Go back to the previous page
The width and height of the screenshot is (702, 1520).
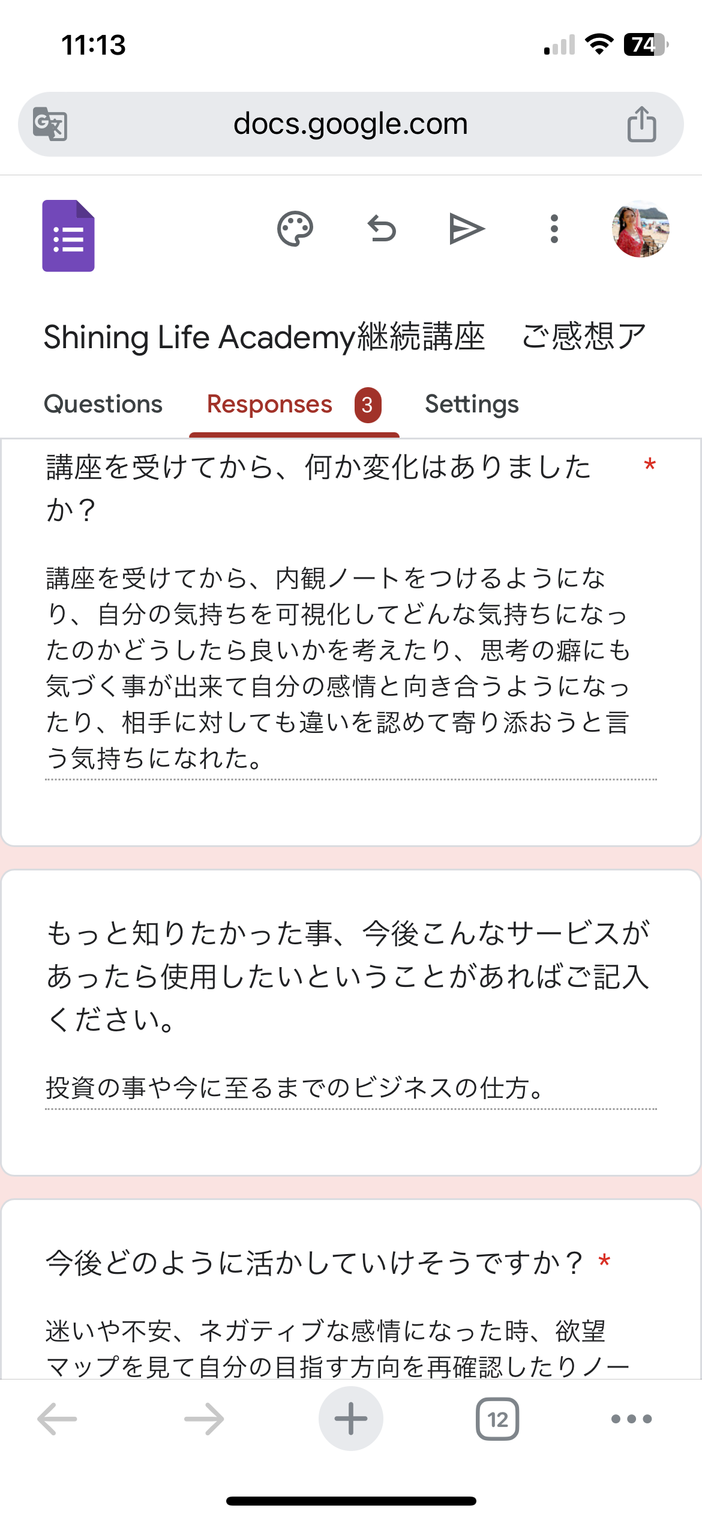[x=57, y=1419]
